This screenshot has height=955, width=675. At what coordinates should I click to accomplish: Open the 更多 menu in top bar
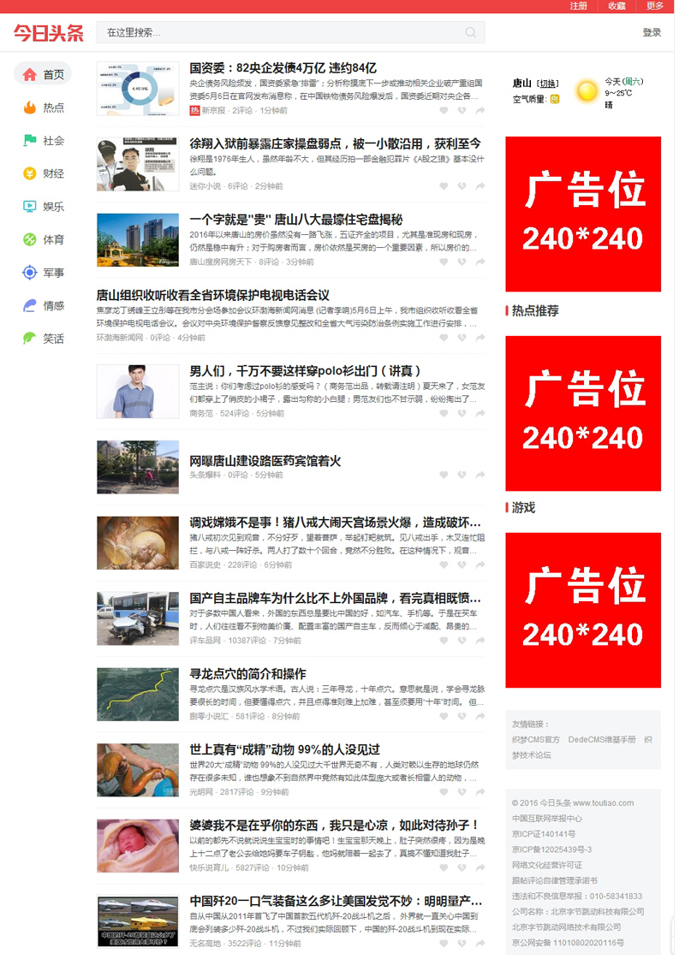coord(655,6)
